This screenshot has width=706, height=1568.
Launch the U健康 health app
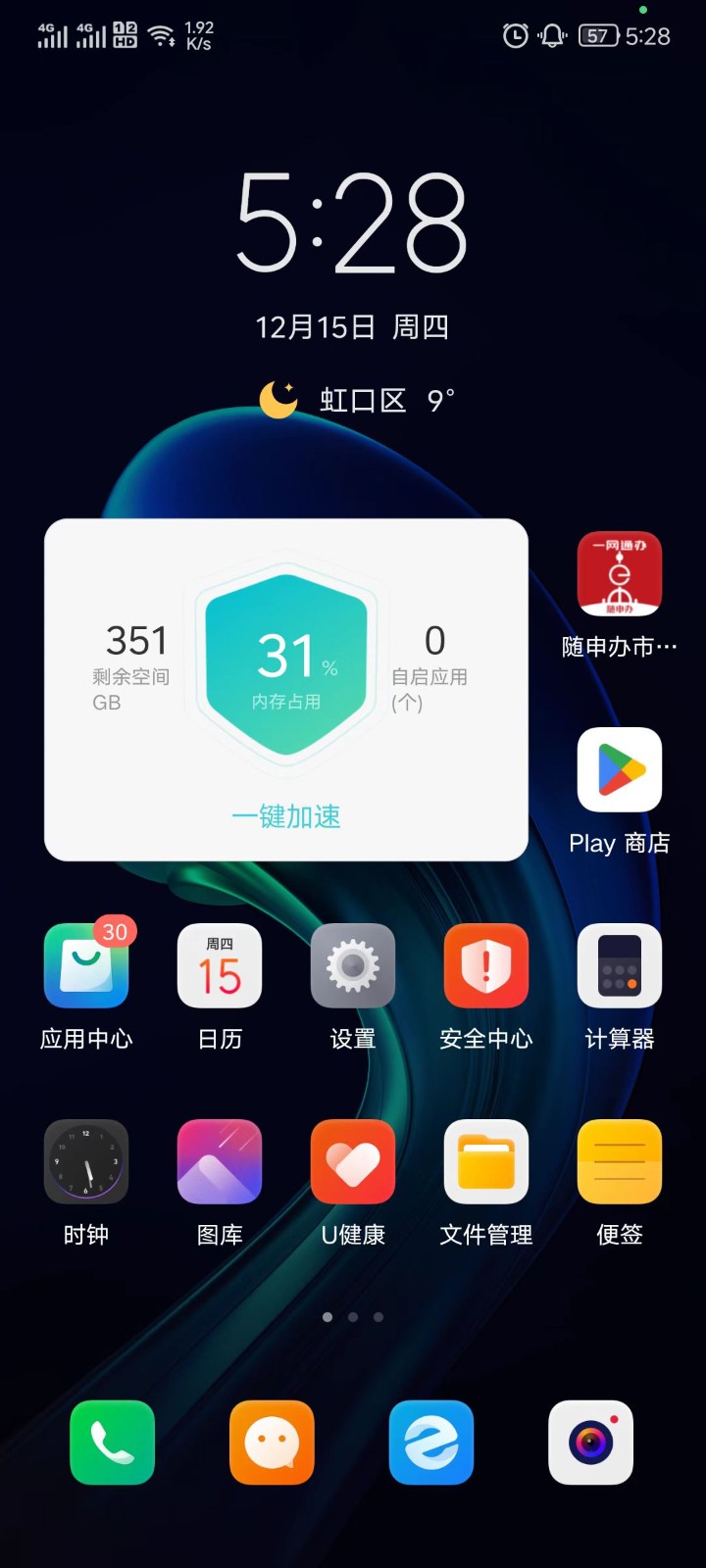click(x=353, y=1162)
